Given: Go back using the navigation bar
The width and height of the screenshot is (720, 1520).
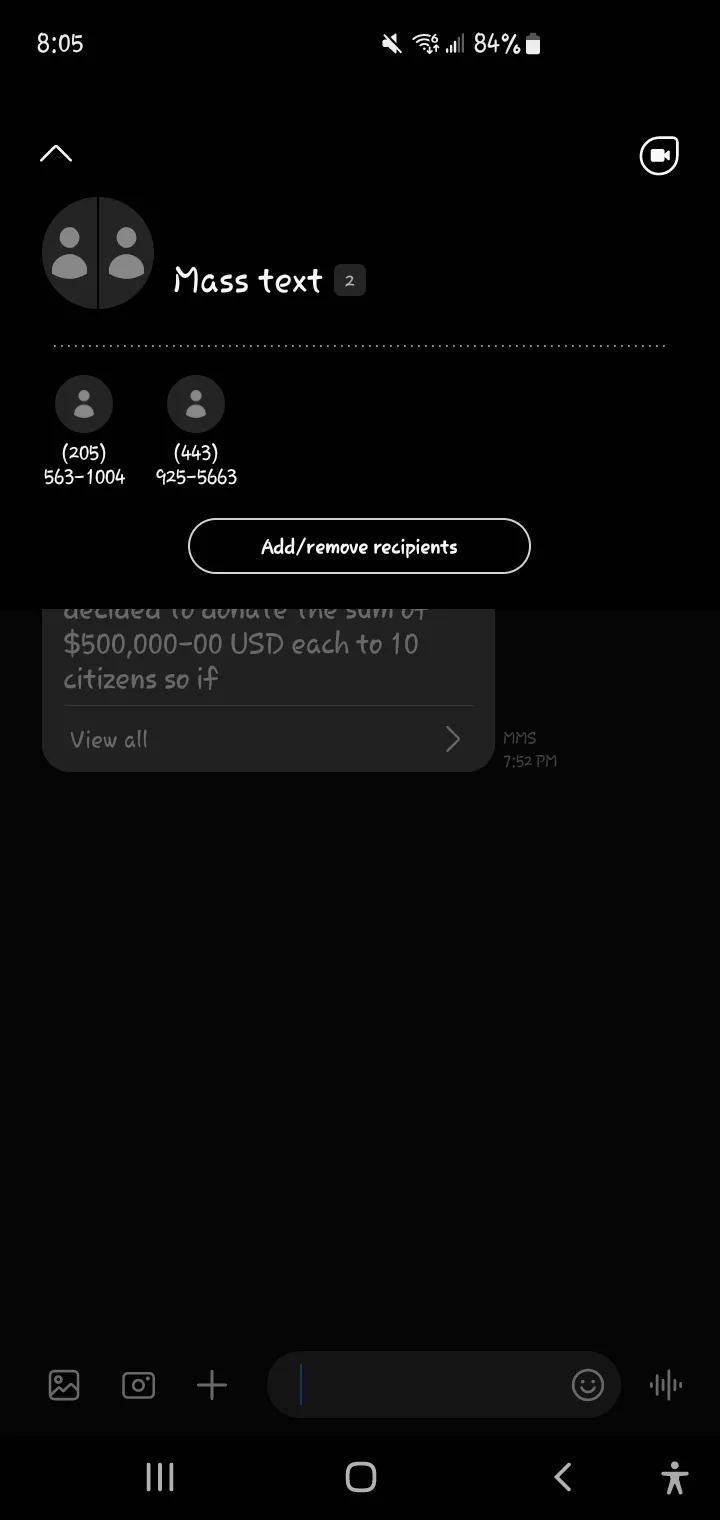Looking at the screenshot, I should 563,1477.
